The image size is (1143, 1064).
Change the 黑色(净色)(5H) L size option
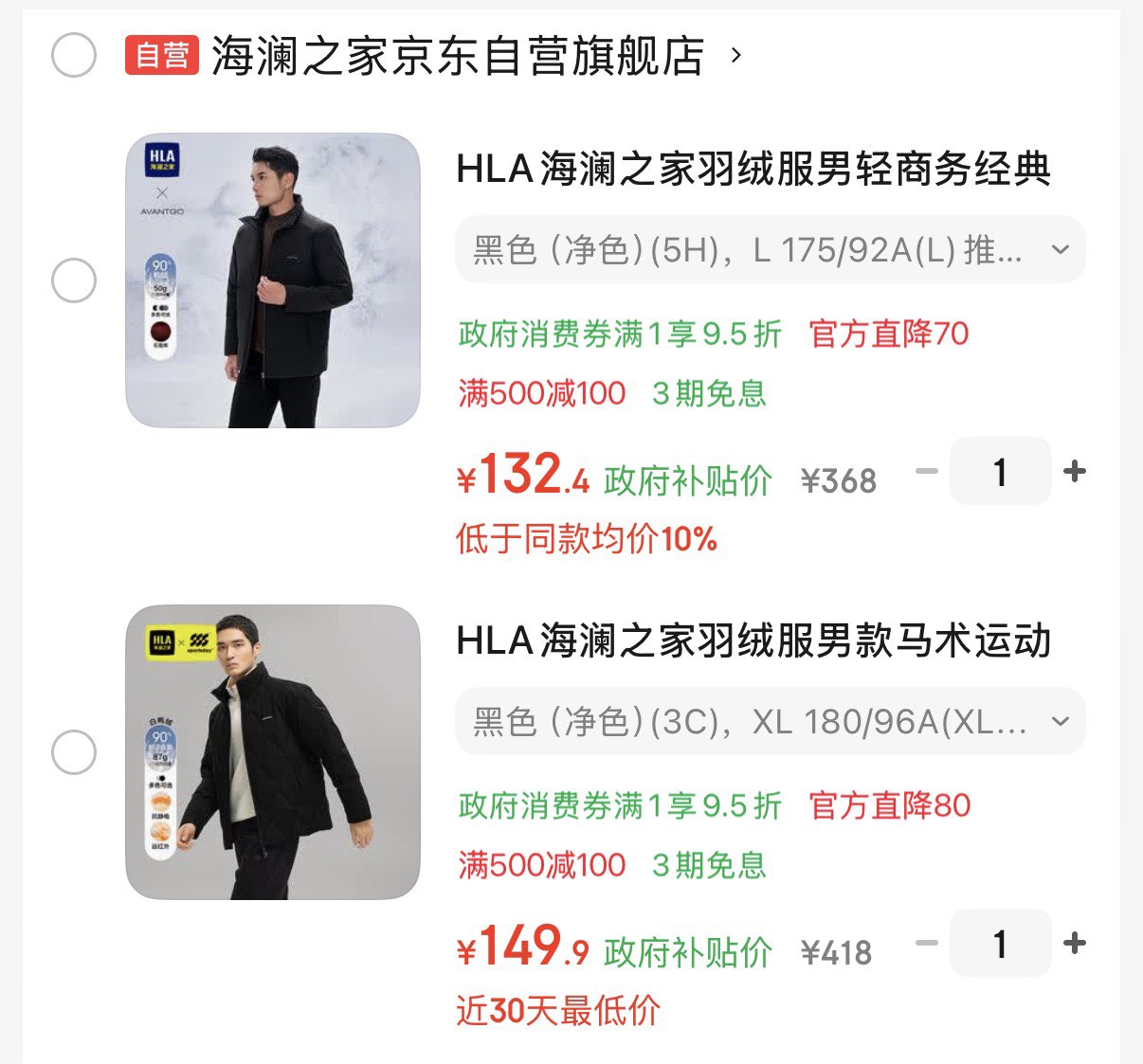(x=770, y=250)
